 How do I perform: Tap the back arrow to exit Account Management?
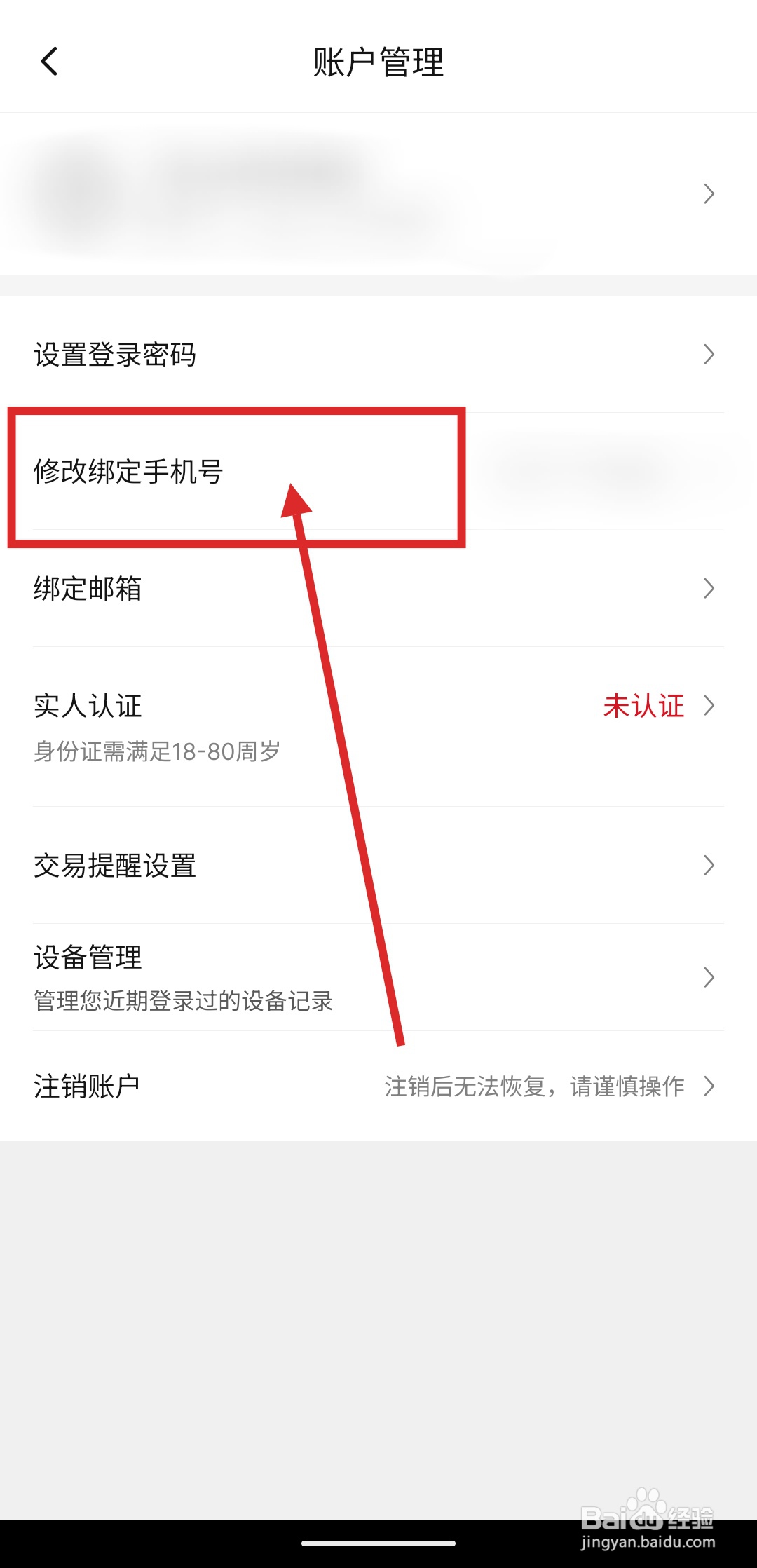pyautogui.click(x=49, y=62)
